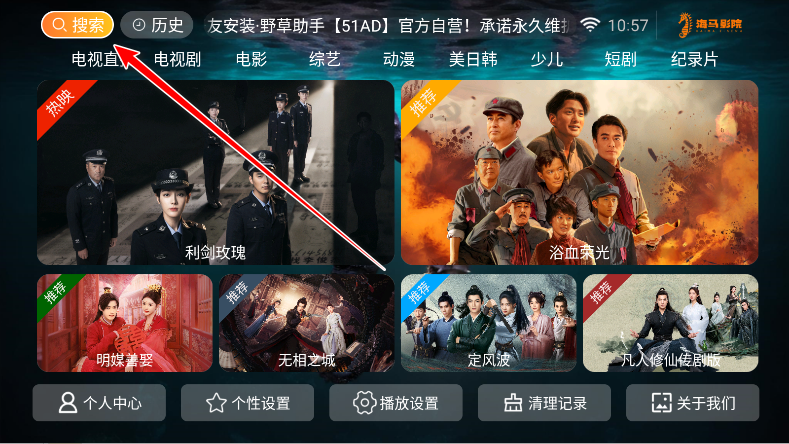Viewport: 789px width, 444px height.
Task: Switch to the 美日韩 tab
Action: pos(472,59)
